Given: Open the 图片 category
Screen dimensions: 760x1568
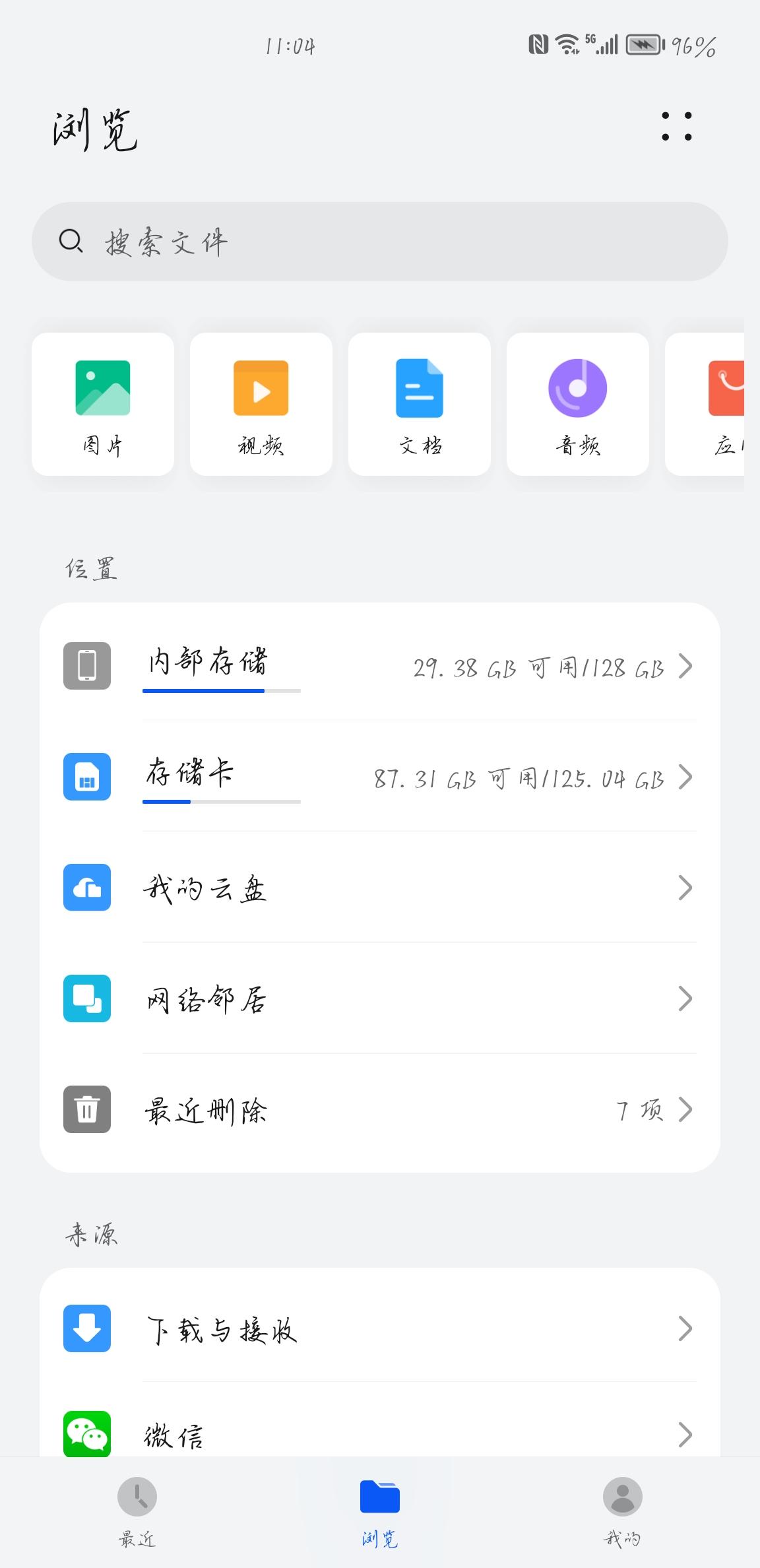Looking at the screenshot, I should 103,404.
